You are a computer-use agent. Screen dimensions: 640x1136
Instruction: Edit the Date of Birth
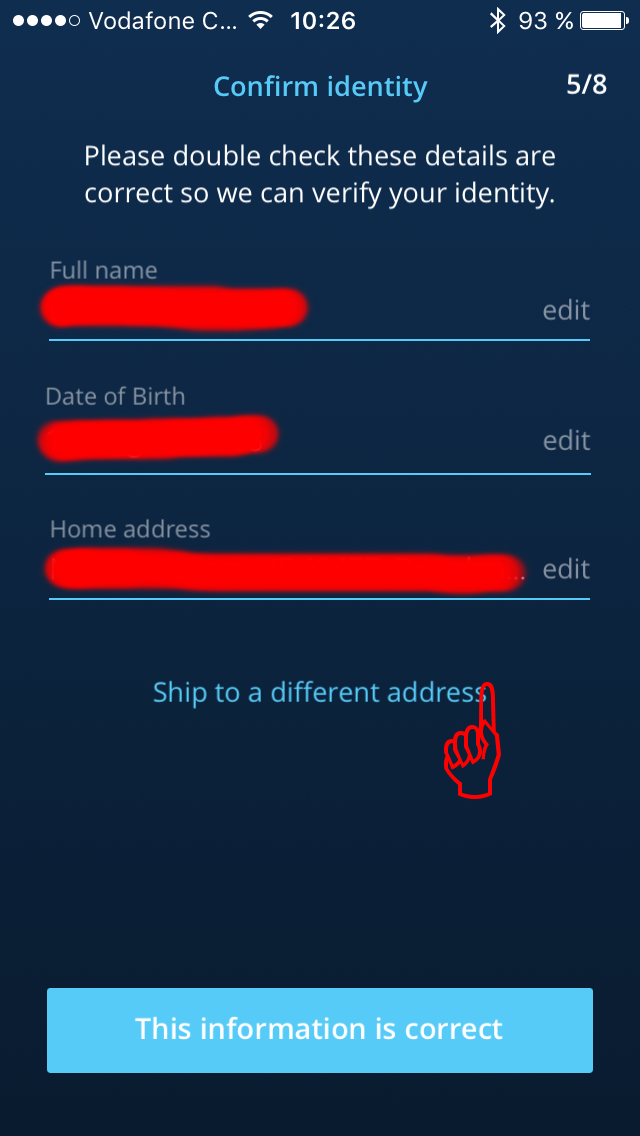tap(567, 440)
